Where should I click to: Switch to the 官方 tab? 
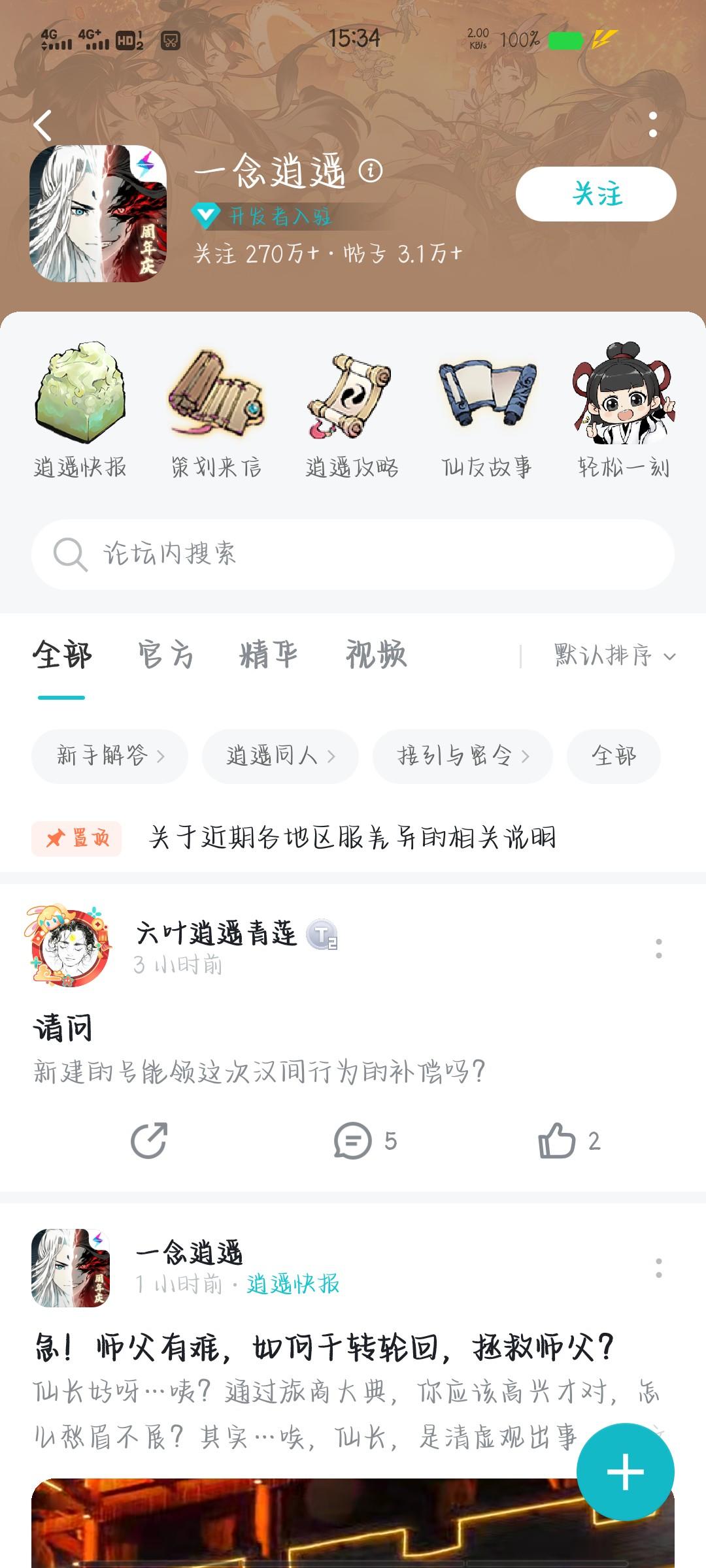click(x=165, y=655)
